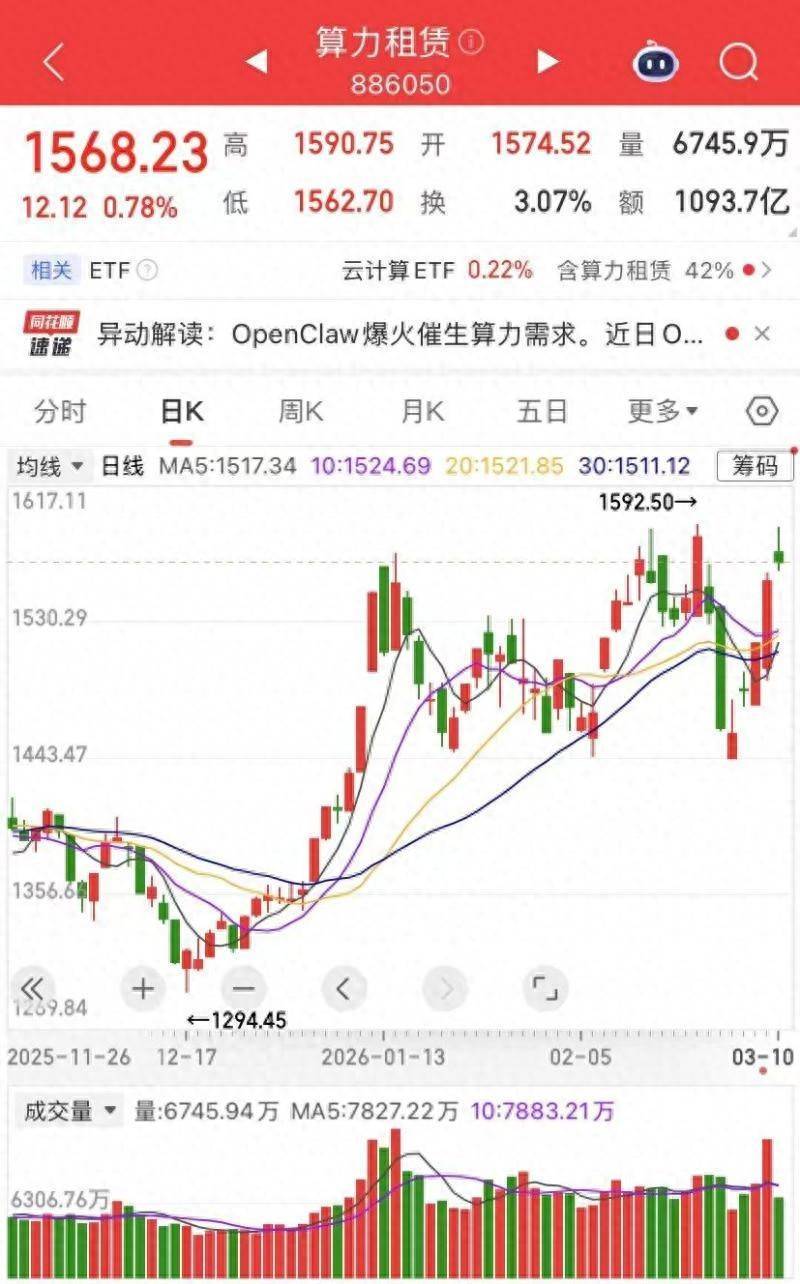800x1284 pixels.
Task: Expand the 均线 indicator dropdown
Action: point(50,466)
